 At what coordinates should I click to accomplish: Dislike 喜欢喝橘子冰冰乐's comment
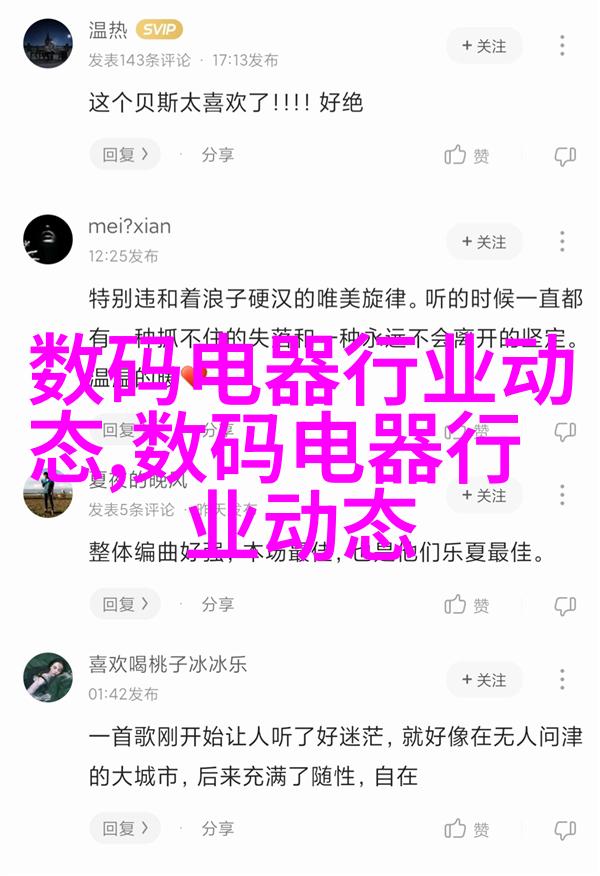pyautogui.click(x=565, y=829)
